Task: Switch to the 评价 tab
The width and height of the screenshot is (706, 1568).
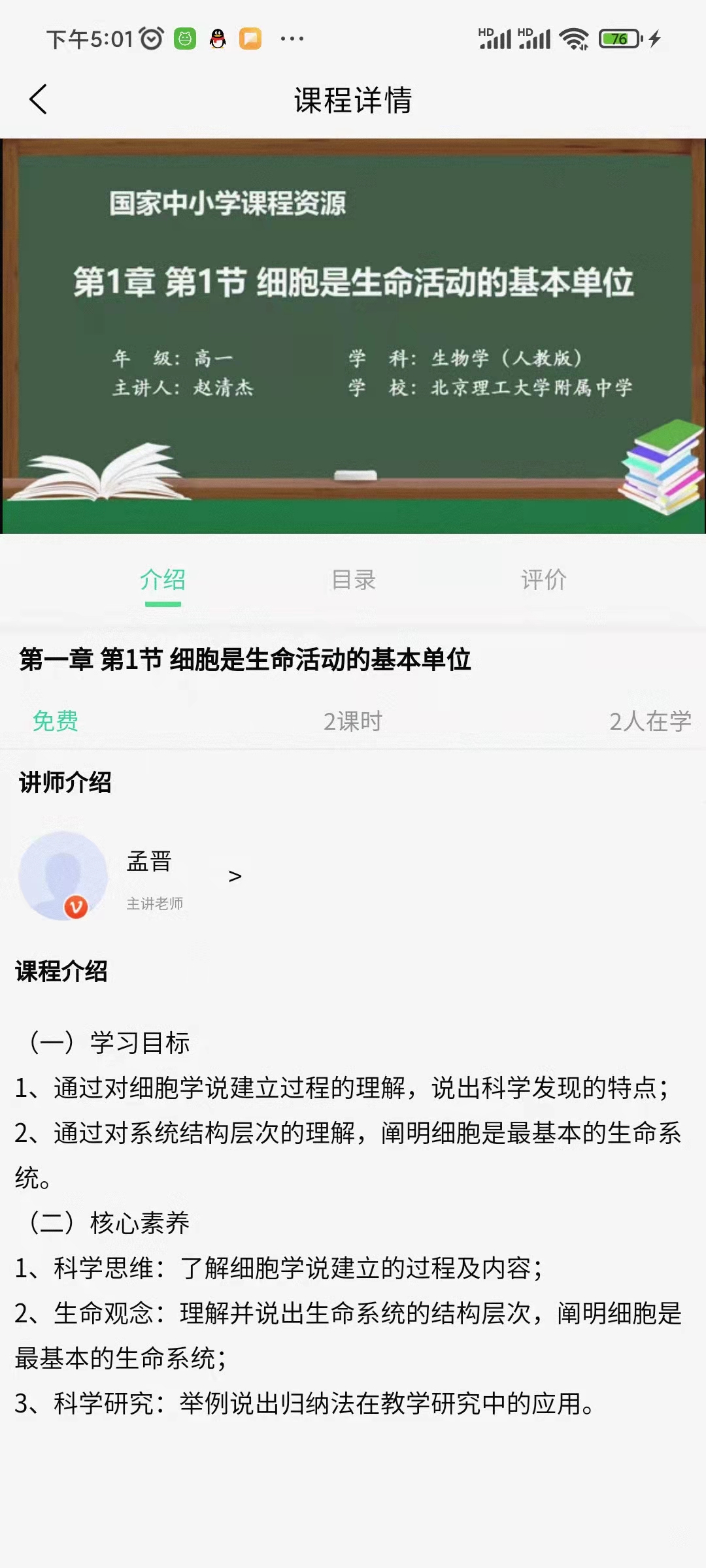Action: [543, 580]
